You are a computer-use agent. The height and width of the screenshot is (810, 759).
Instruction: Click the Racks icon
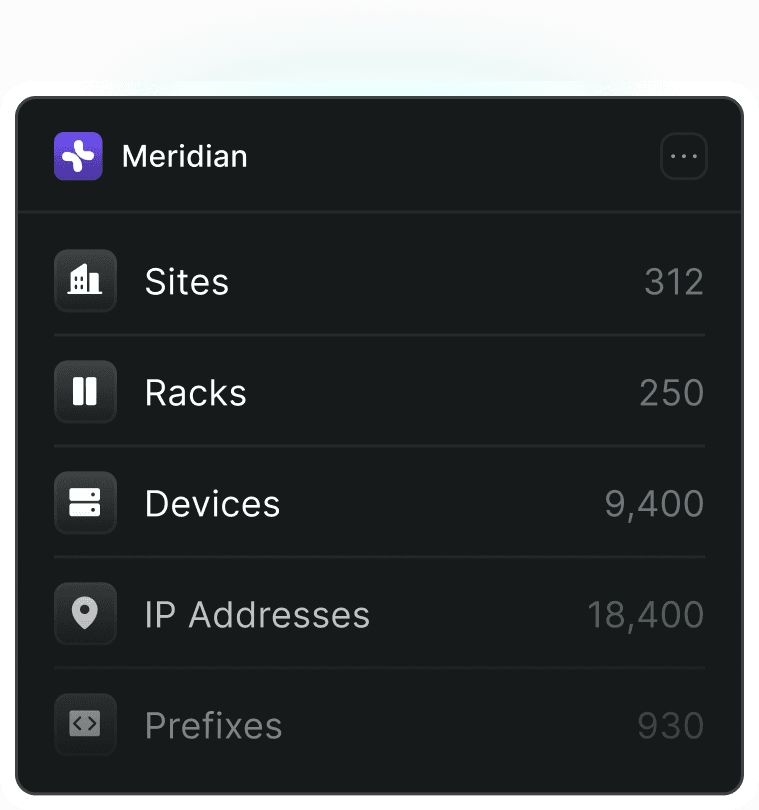85,392
